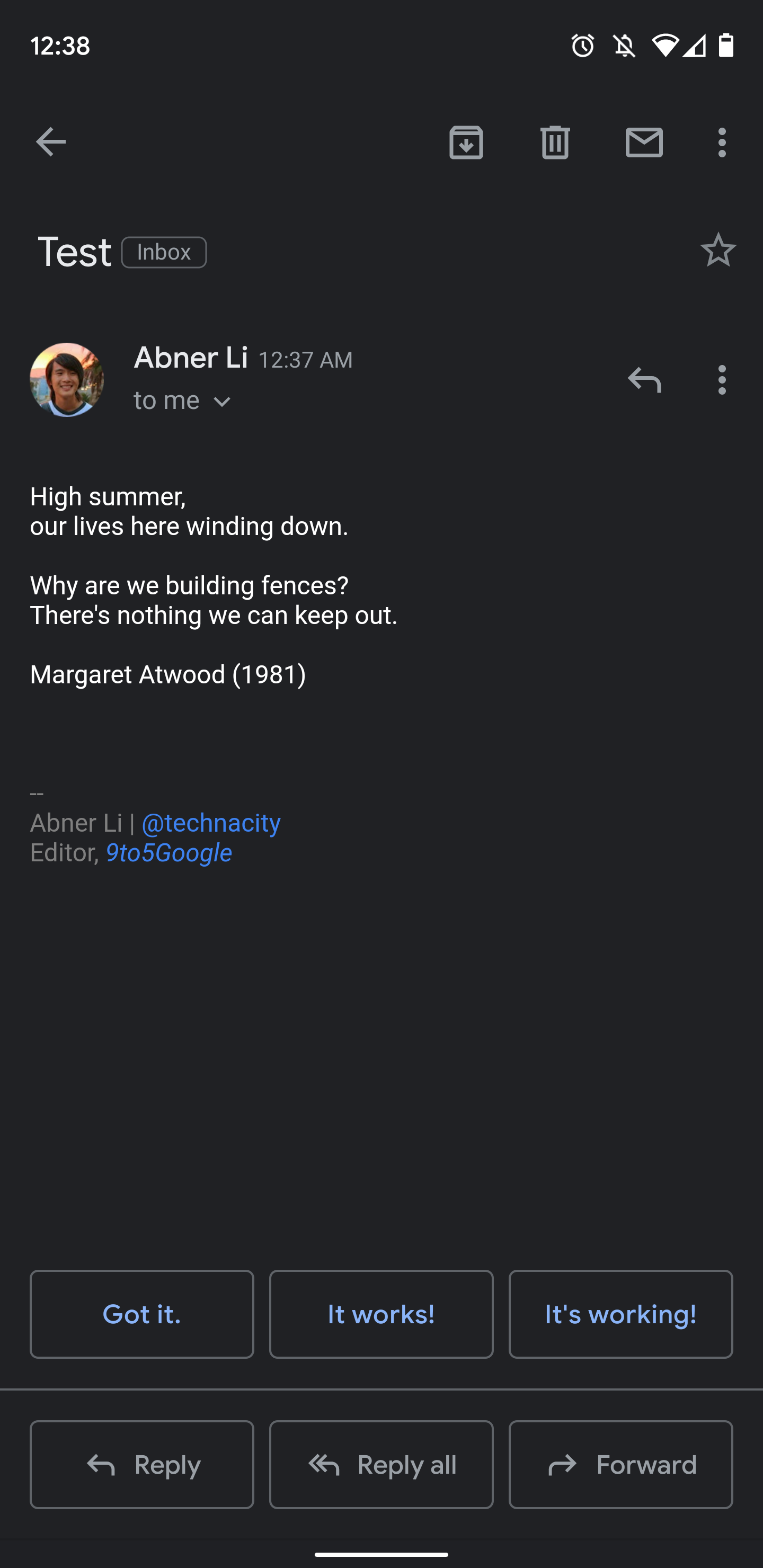Select the 'It works!' smart reply
The height and width of the screenshot is (1568, 763).
coord(381,1314)
